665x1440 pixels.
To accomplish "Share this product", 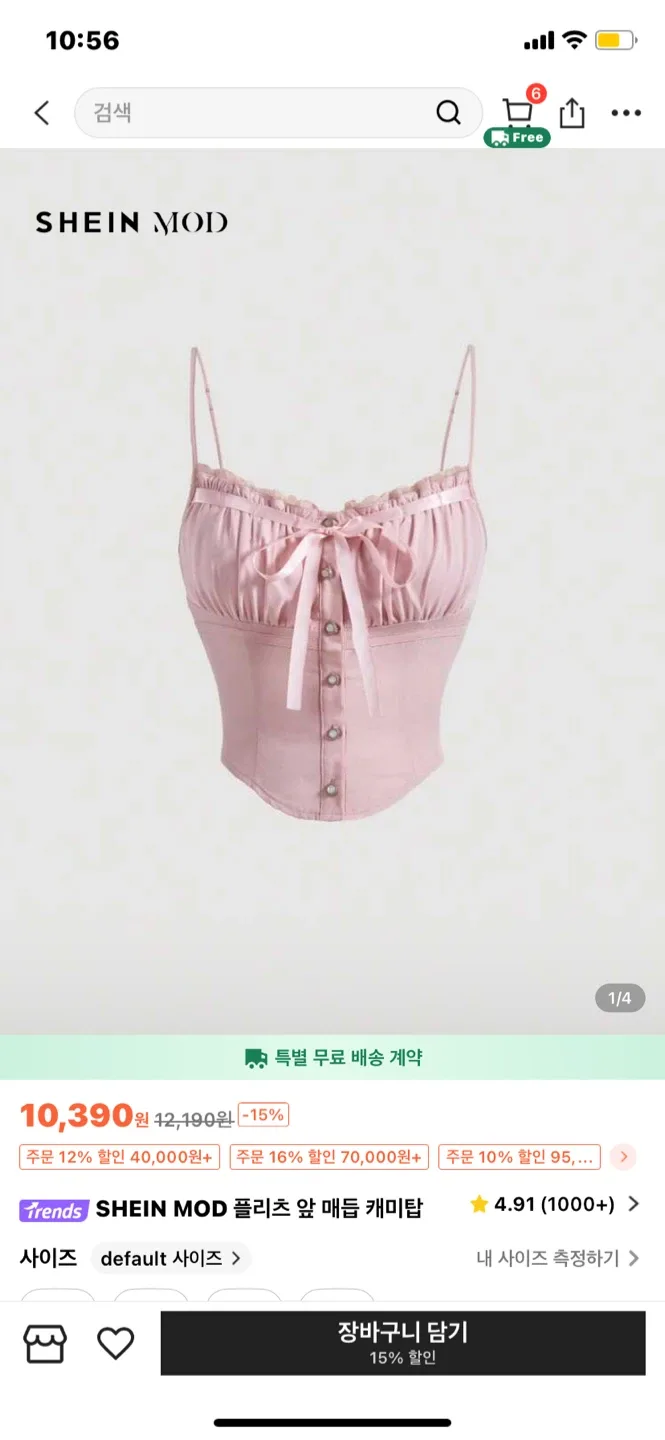I will click(572, 113).
